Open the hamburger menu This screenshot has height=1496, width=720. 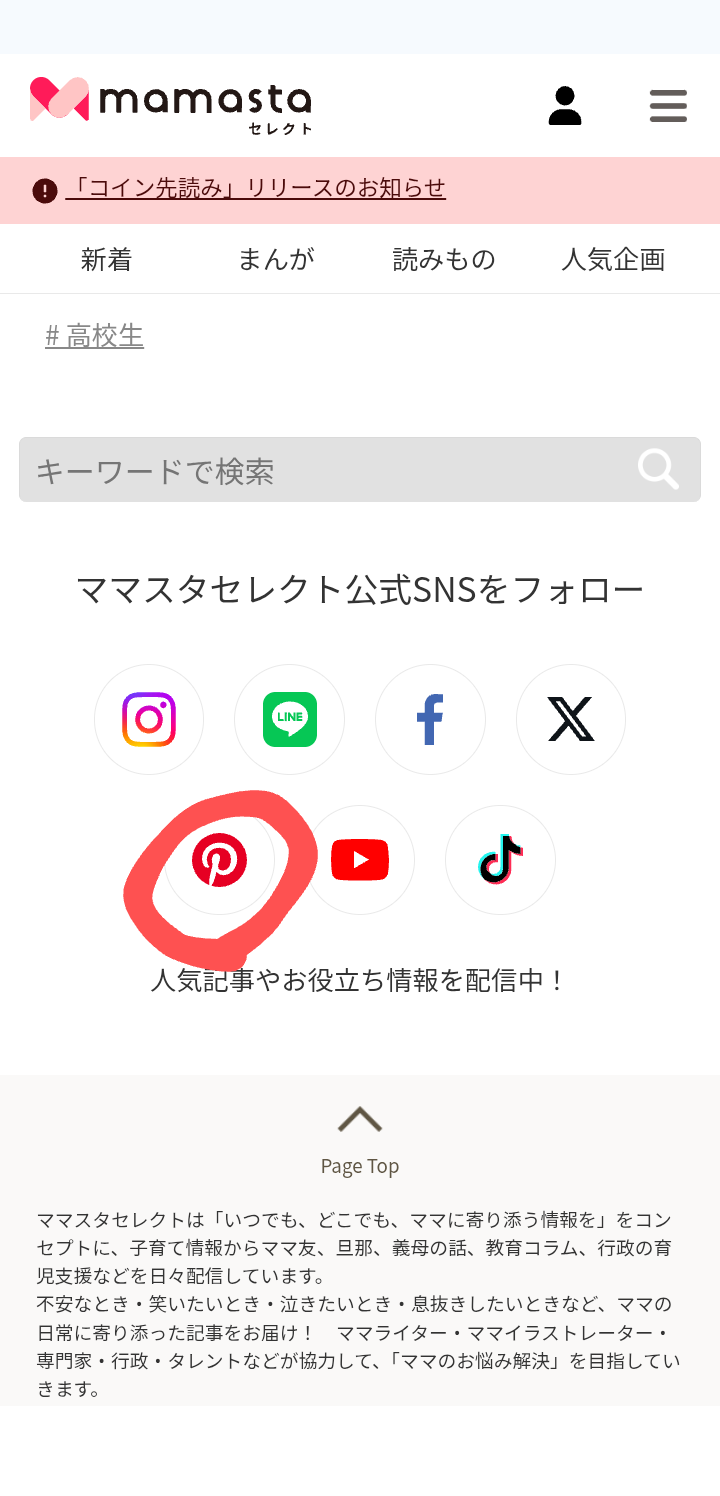(668, 105)
